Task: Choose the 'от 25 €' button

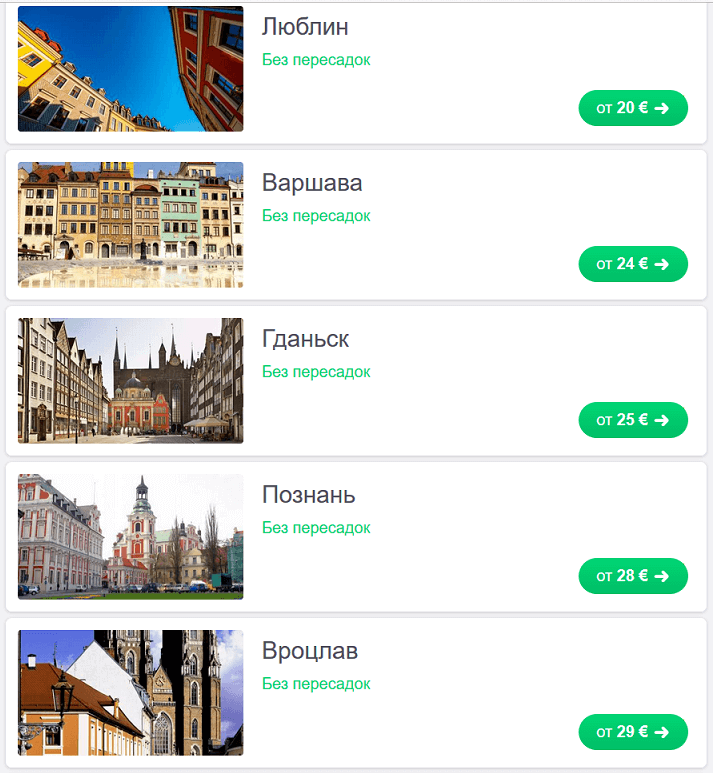Action: click(633, 420)
